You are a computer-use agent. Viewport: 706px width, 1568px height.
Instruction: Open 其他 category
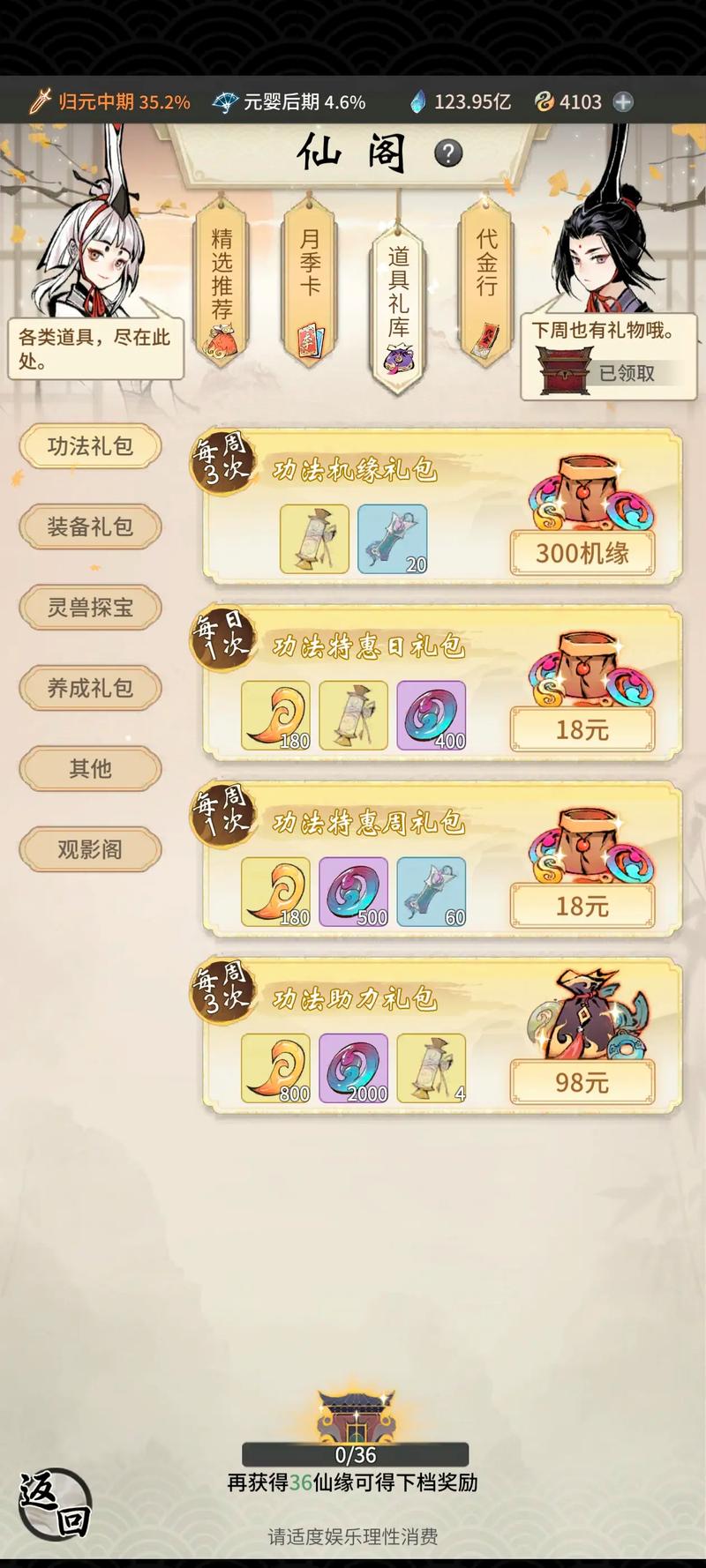coord(90,769)
